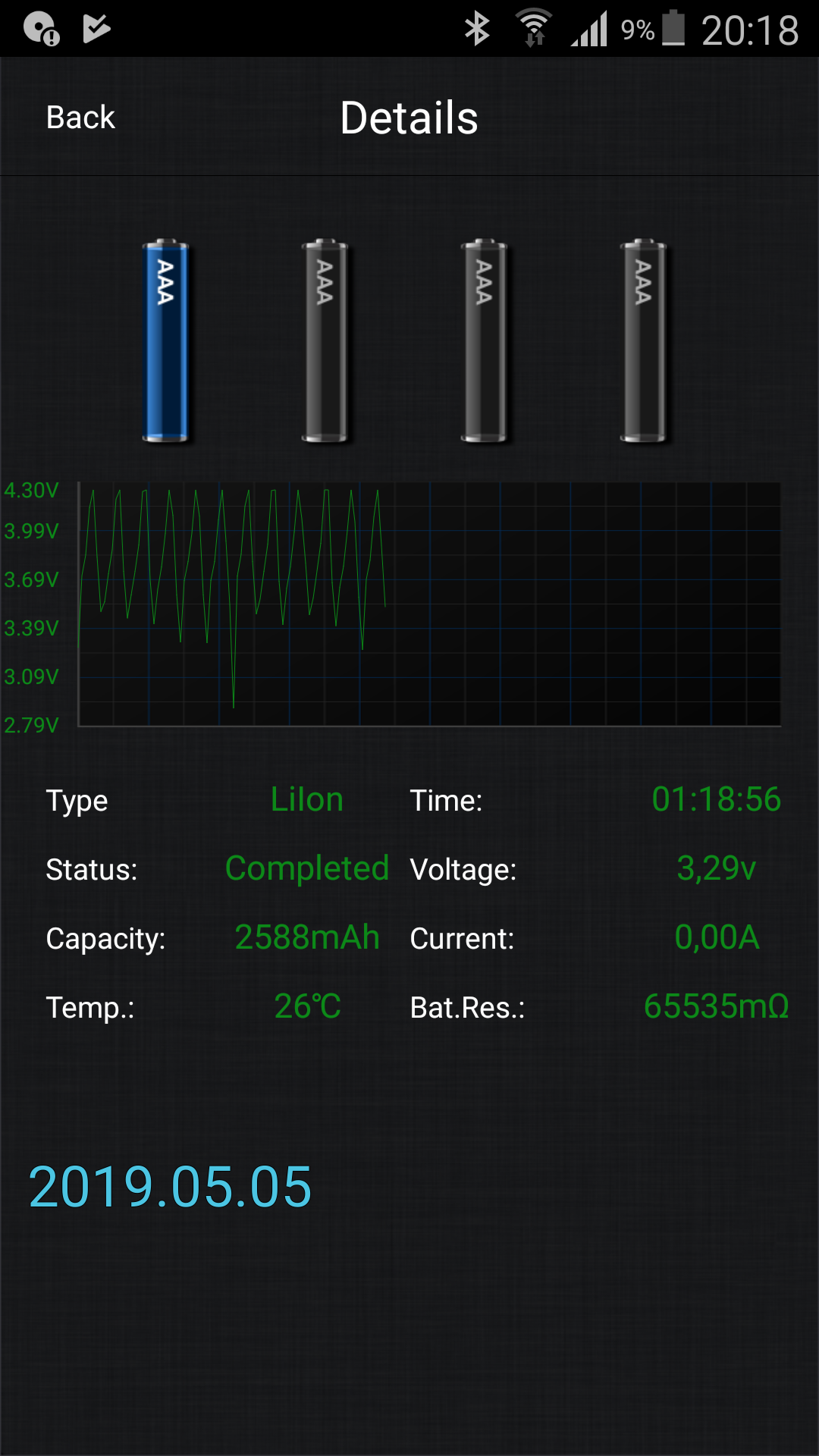The height and width of the screenshot is (1456, 819).
Task: Select the third battery slot
Action: 484,340
